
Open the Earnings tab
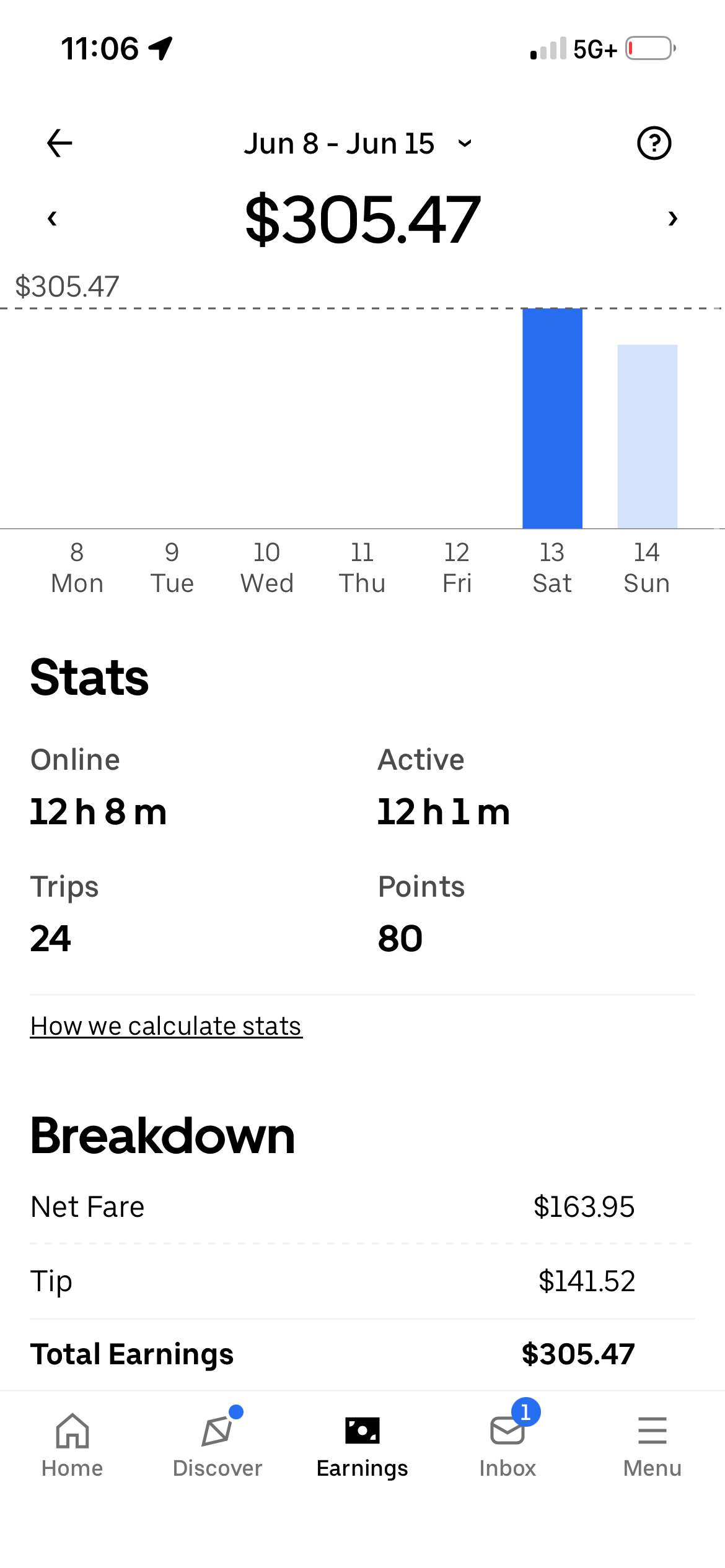click(362, 1447)
